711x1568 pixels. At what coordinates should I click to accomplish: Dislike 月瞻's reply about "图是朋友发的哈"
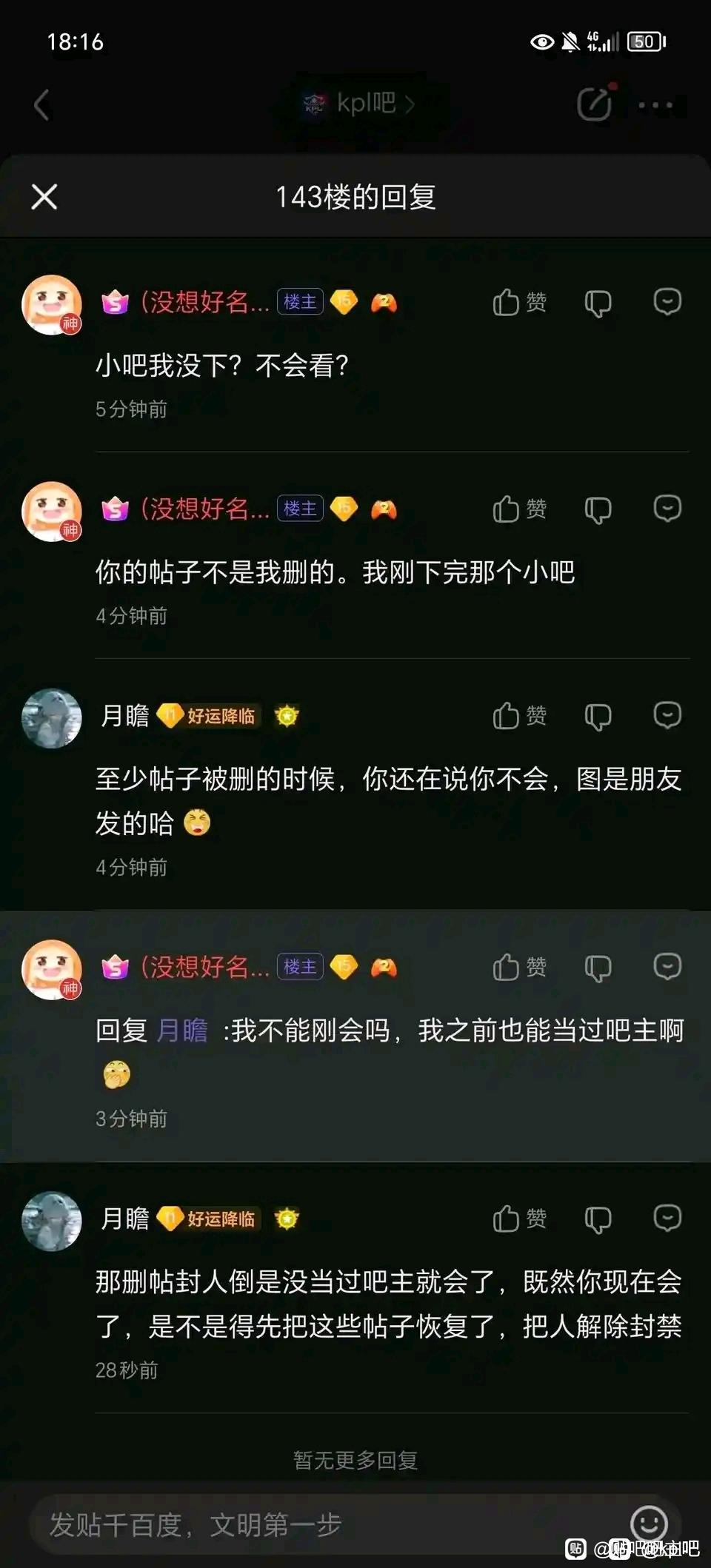pos(598,716)
